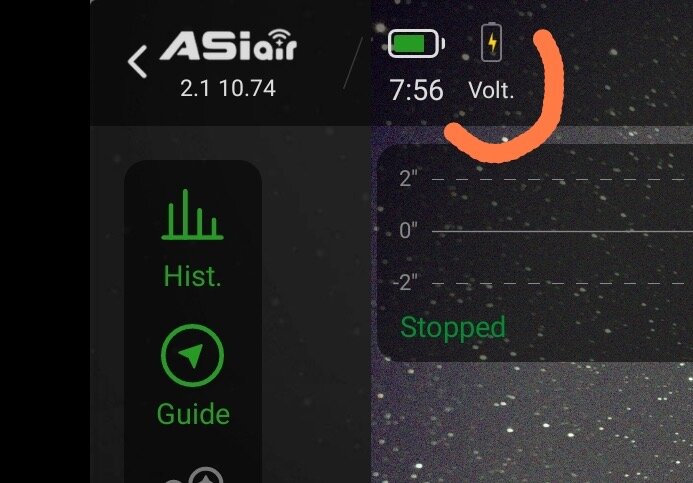The width and height of the screenshot is (693, 483).
Task: Open the Guide tool
Action: pos(192,377)
